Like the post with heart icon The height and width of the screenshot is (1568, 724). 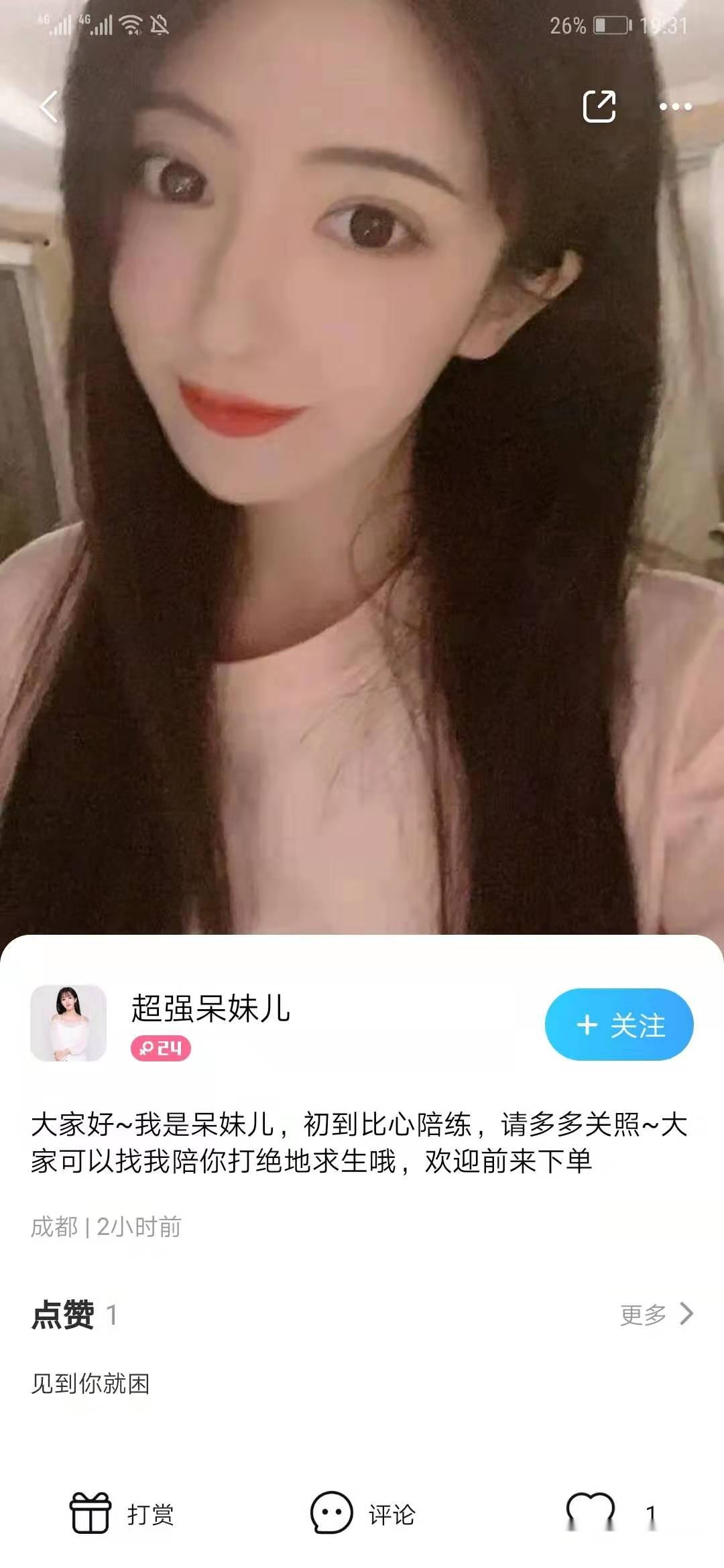[591, 1512]
